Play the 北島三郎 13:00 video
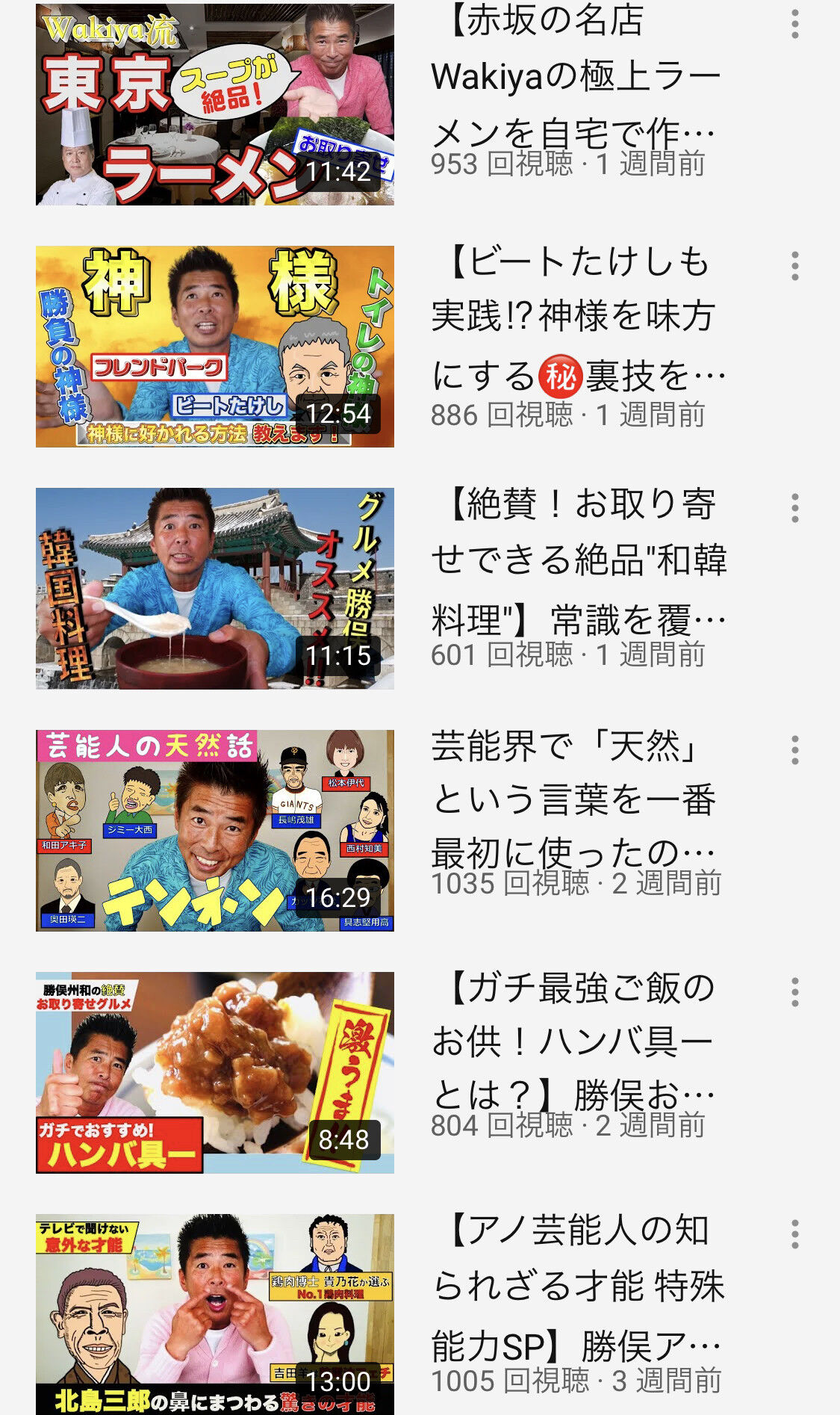 point(214,1313)
